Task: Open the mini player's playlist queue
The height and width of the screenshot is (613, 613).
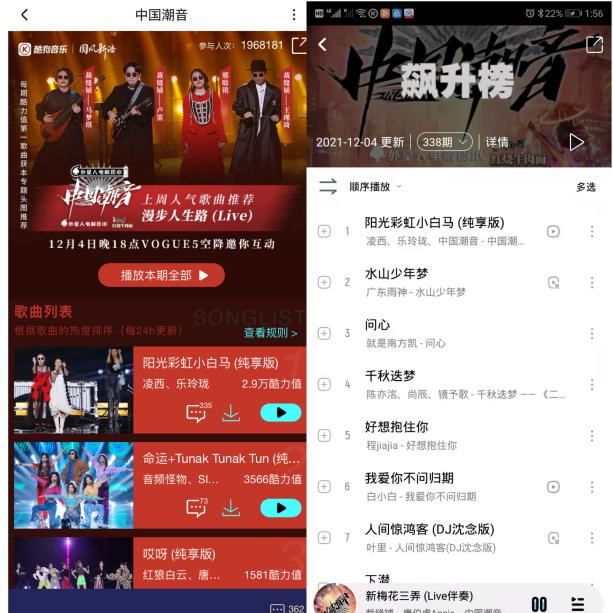Action: click(577, 603)
